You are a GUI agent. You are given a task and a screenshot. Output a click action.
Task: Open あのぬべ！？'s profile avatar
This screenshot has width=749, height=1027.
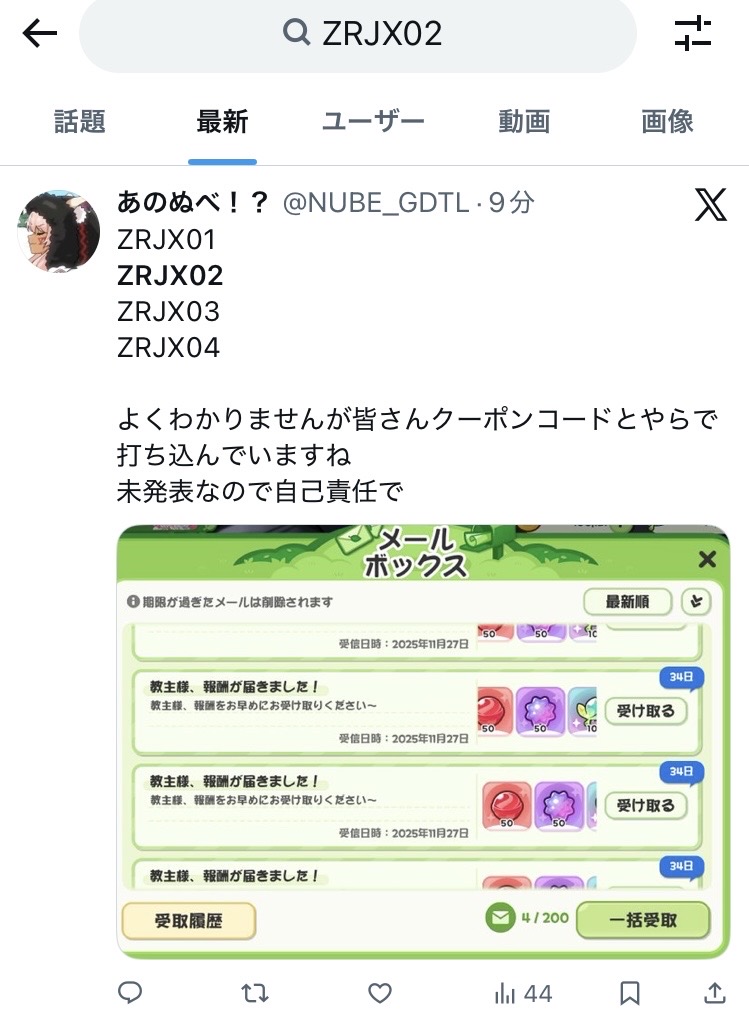[58, 231]
